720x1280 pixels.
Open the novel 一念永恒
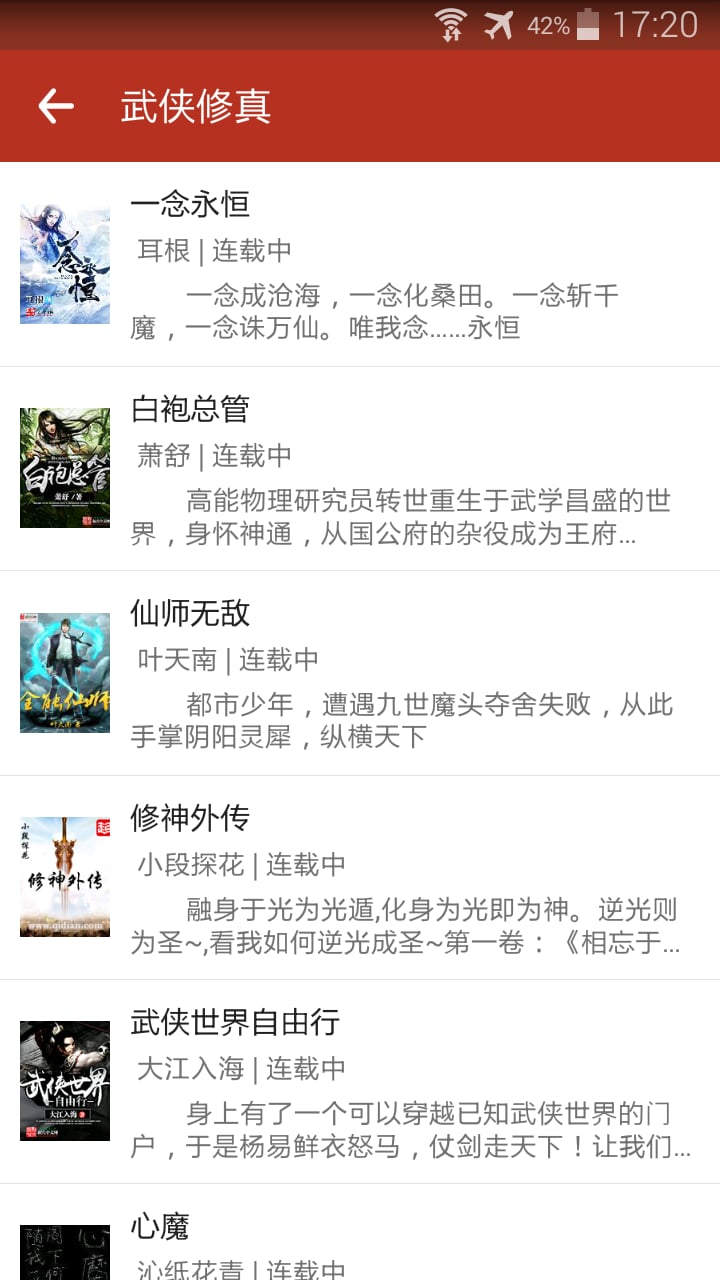click(191, 204)
